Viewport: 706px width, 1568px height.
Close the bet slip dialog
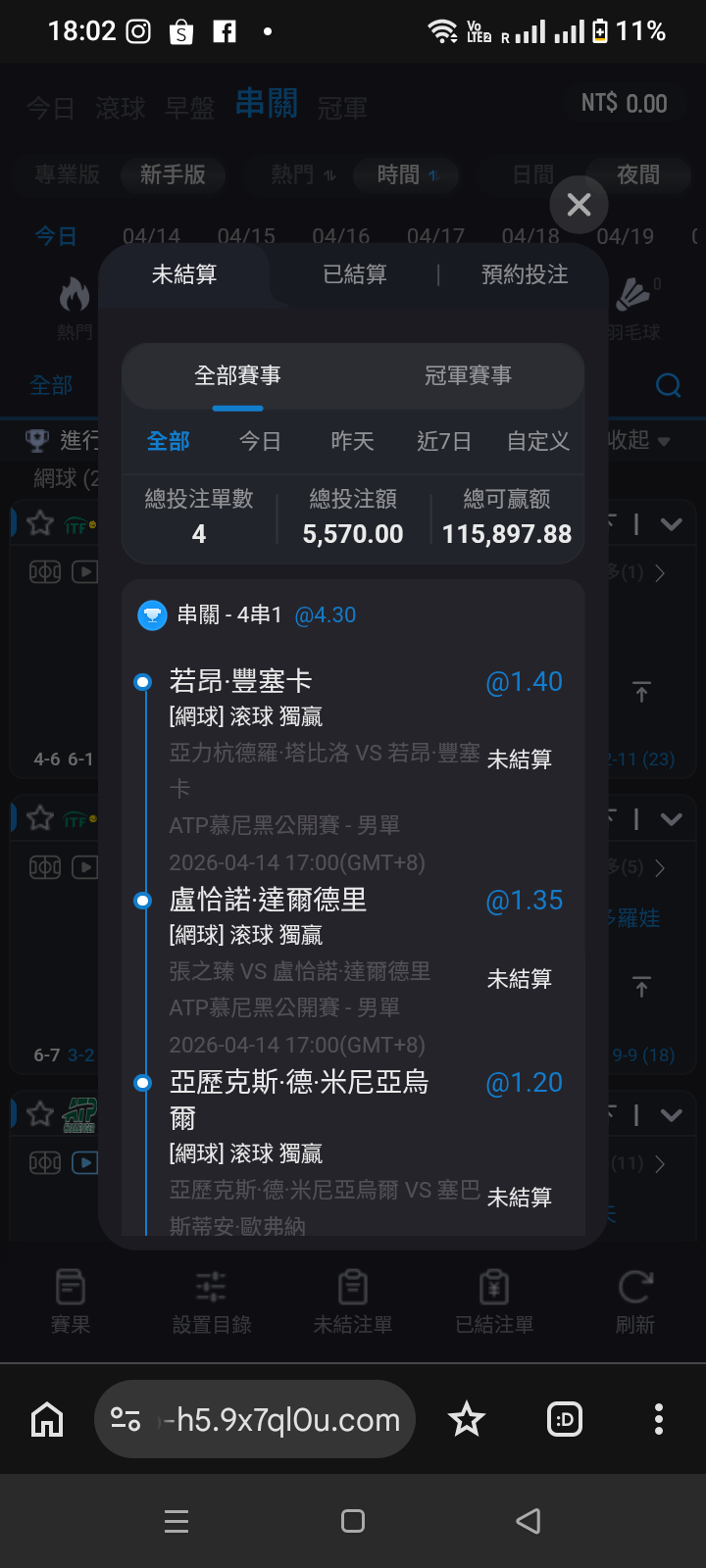click(579, 205)
